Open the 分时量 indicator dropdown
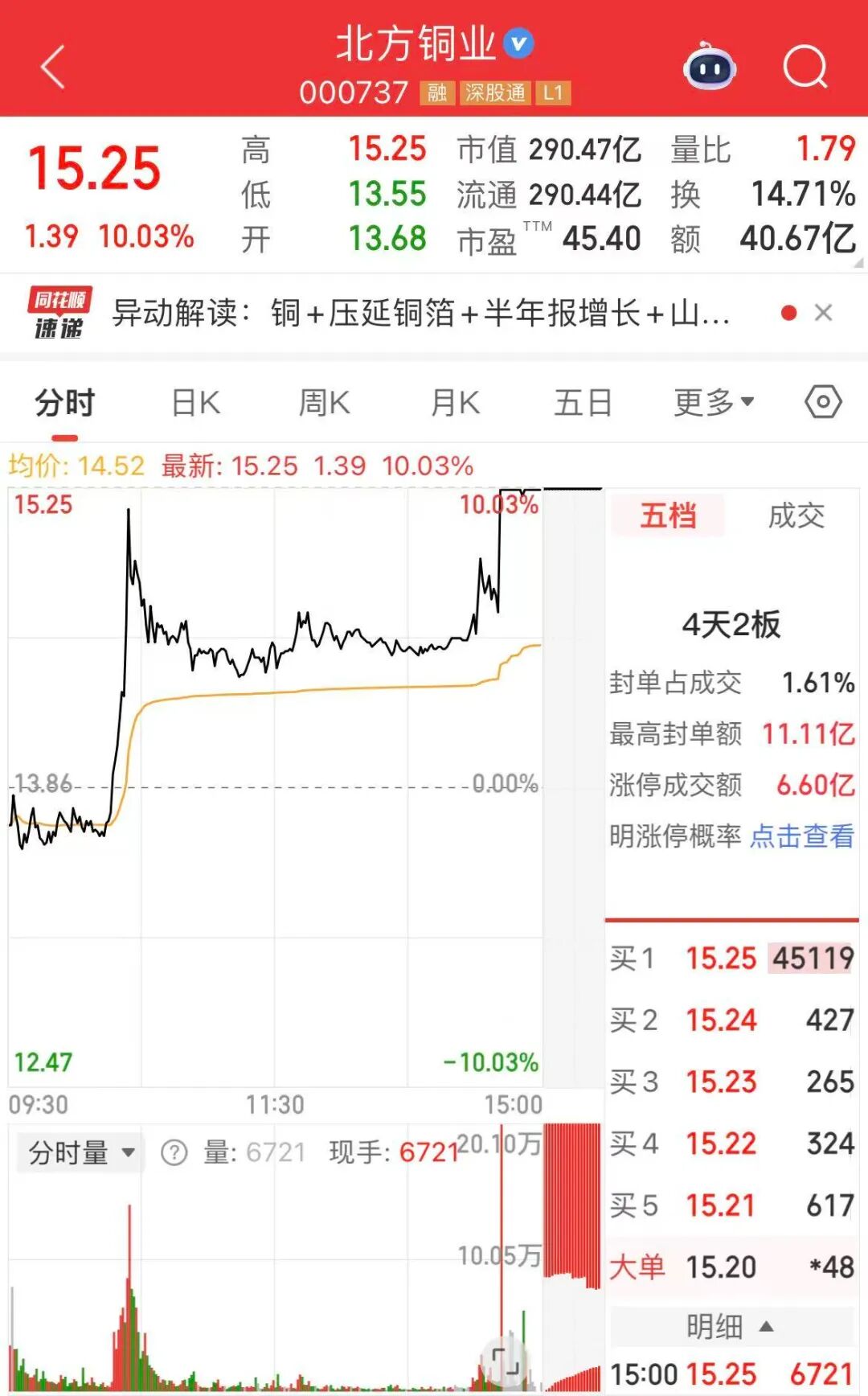The width and height of the screenshot is (868, 1396). point(80,1153)
